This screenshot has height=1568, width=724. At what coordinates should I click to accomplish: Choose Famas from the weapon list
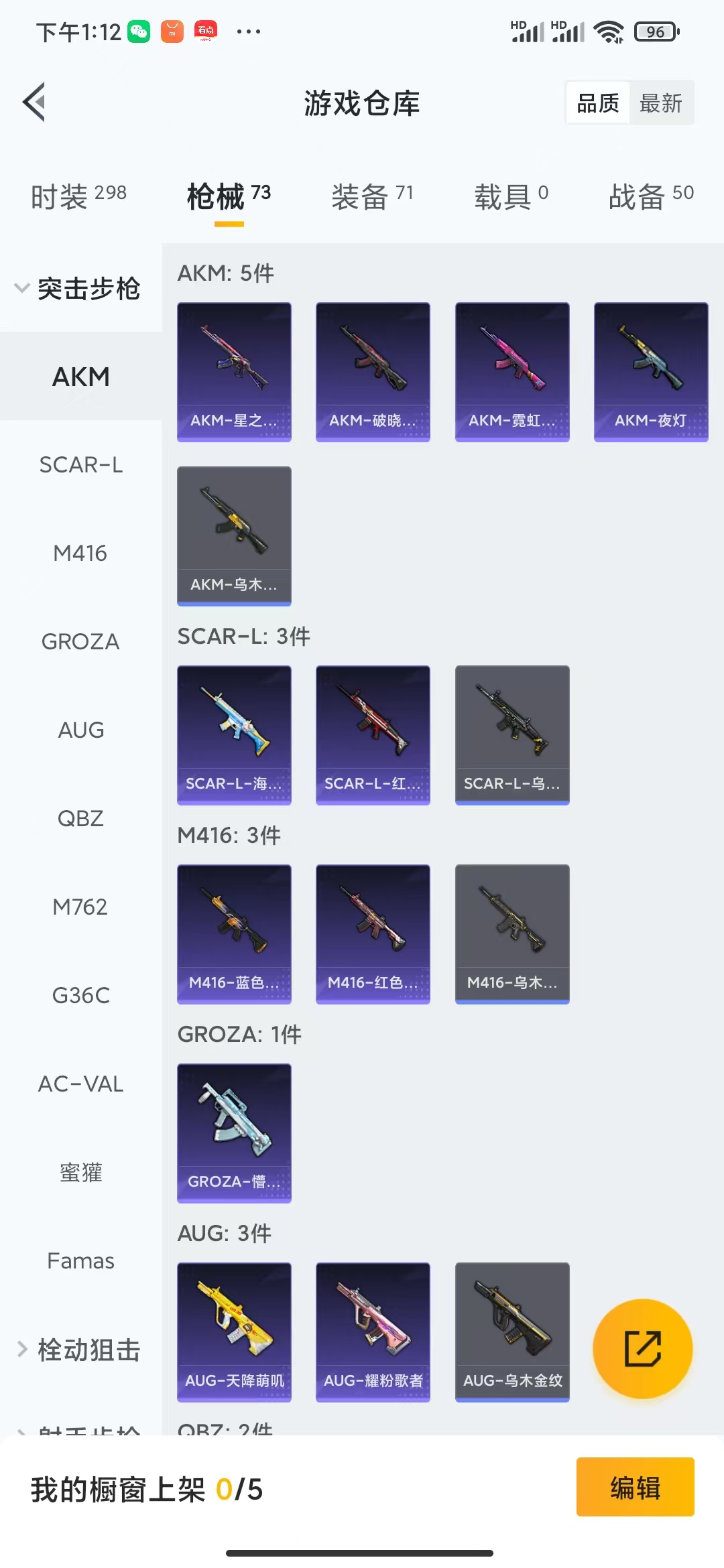[80, 1261]
